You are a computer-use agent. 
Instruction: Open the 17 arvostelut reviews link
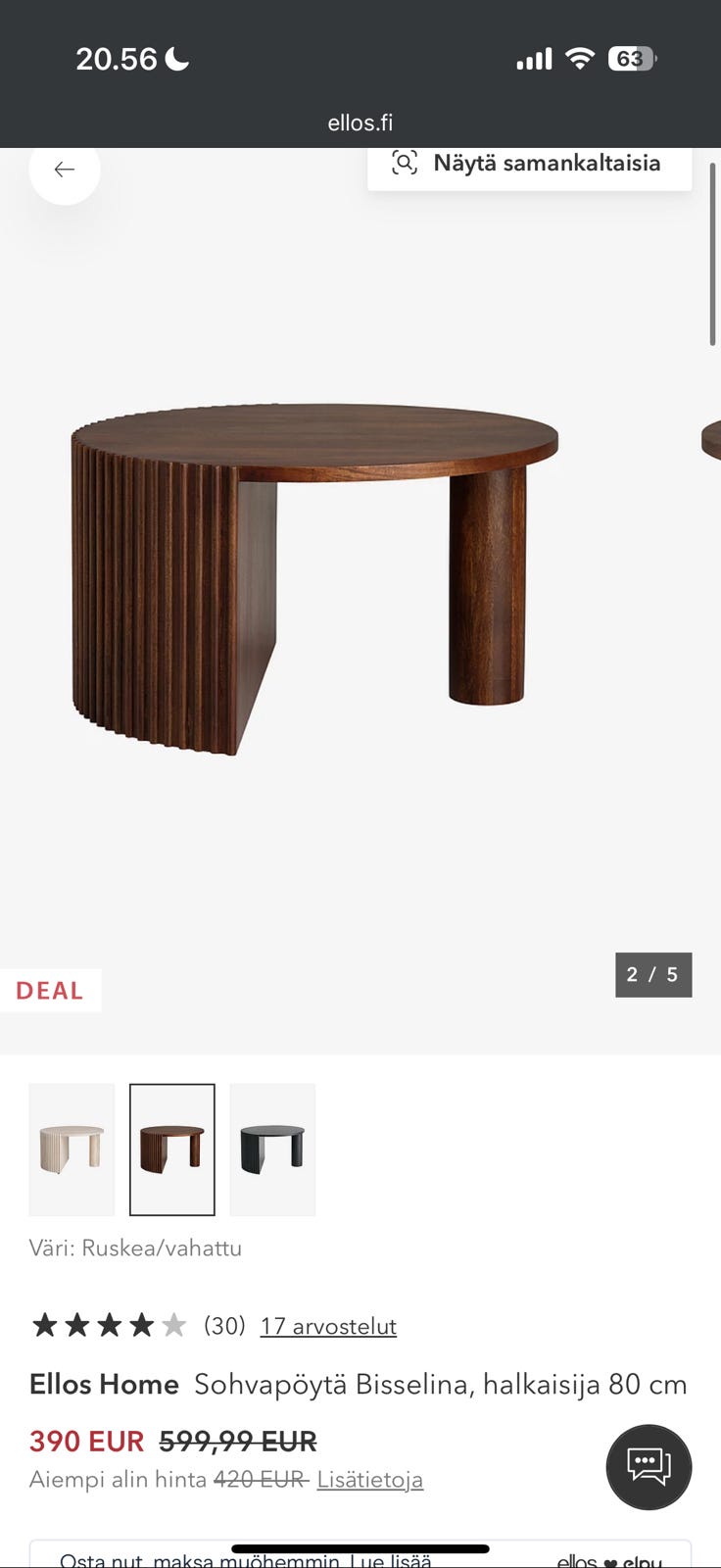(x=328, y=1326)
